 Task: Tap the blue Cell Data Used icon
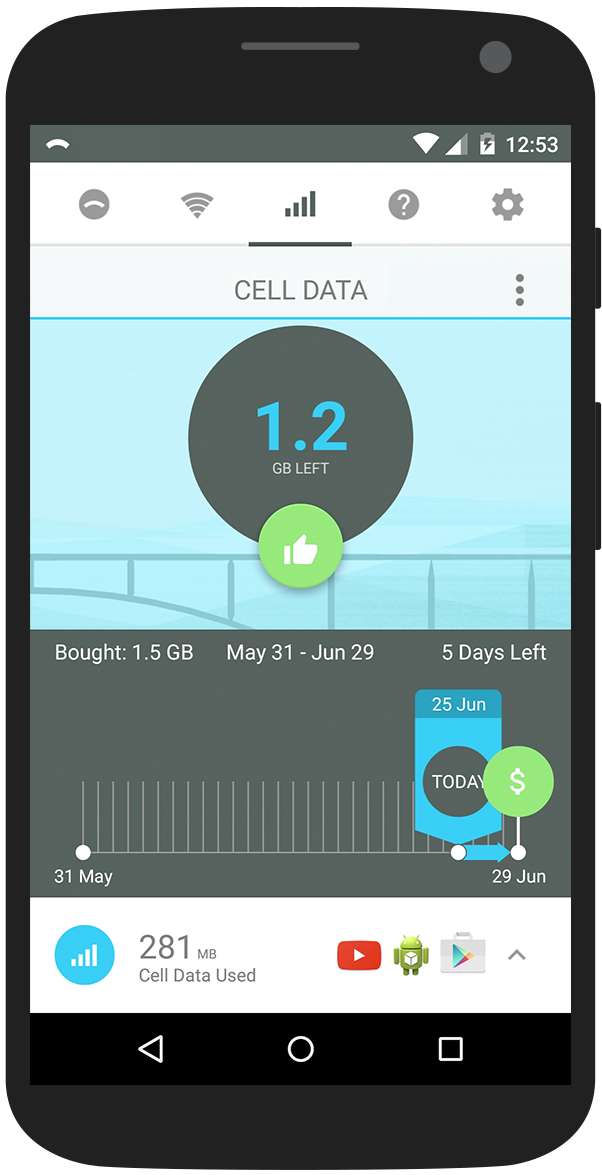click(x=84, y=955)
